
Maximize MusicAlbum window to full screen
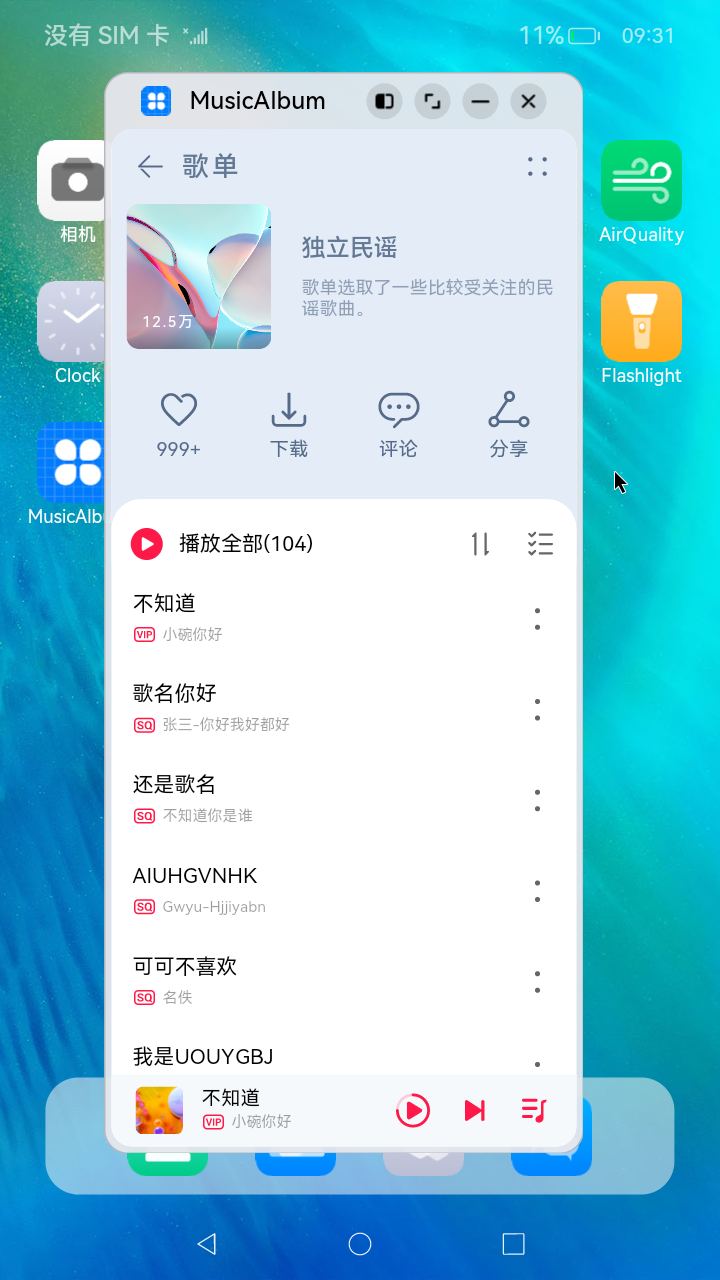433,101
